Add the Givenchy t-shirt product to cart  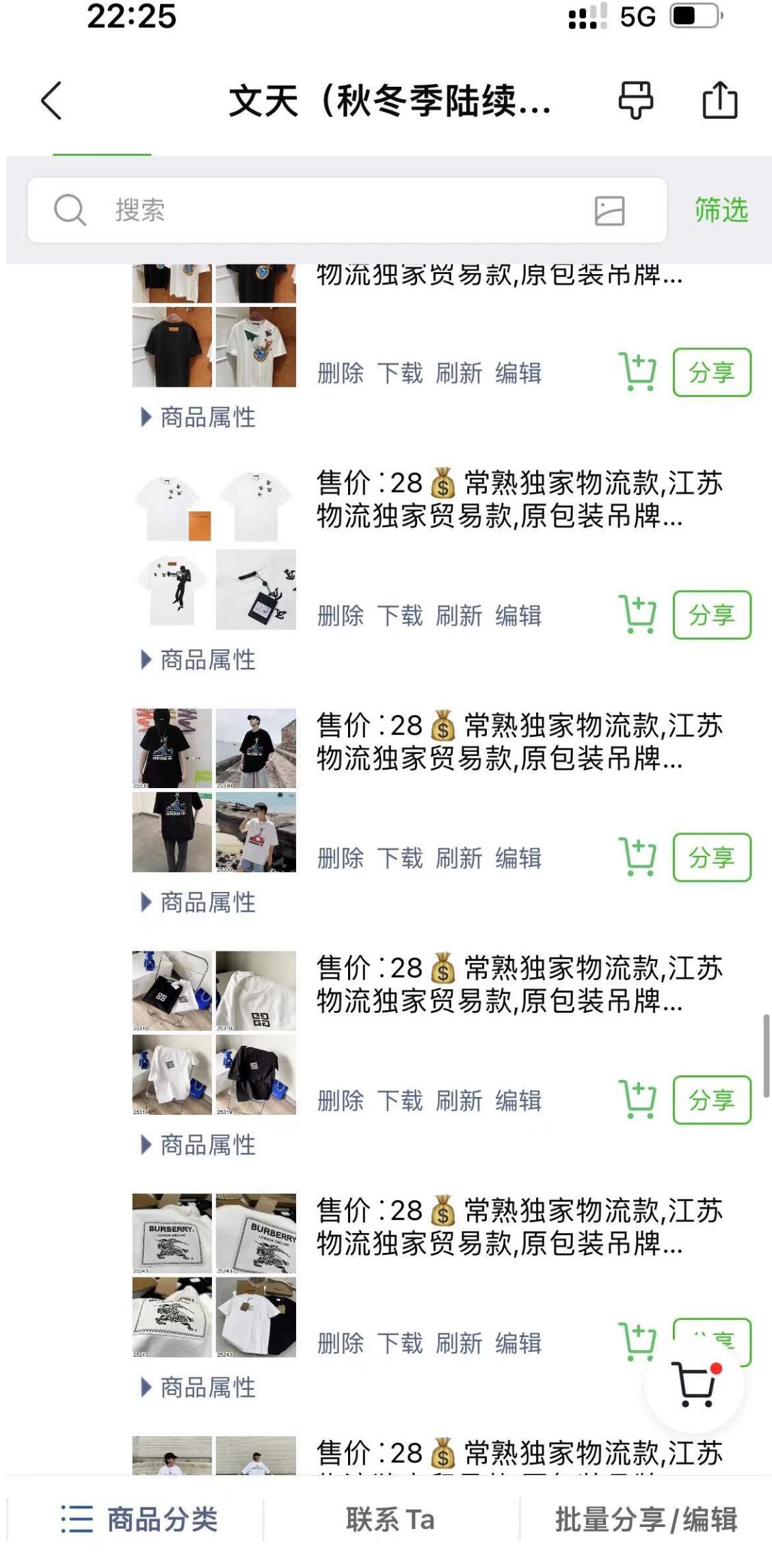click(x=637, y=1100)
